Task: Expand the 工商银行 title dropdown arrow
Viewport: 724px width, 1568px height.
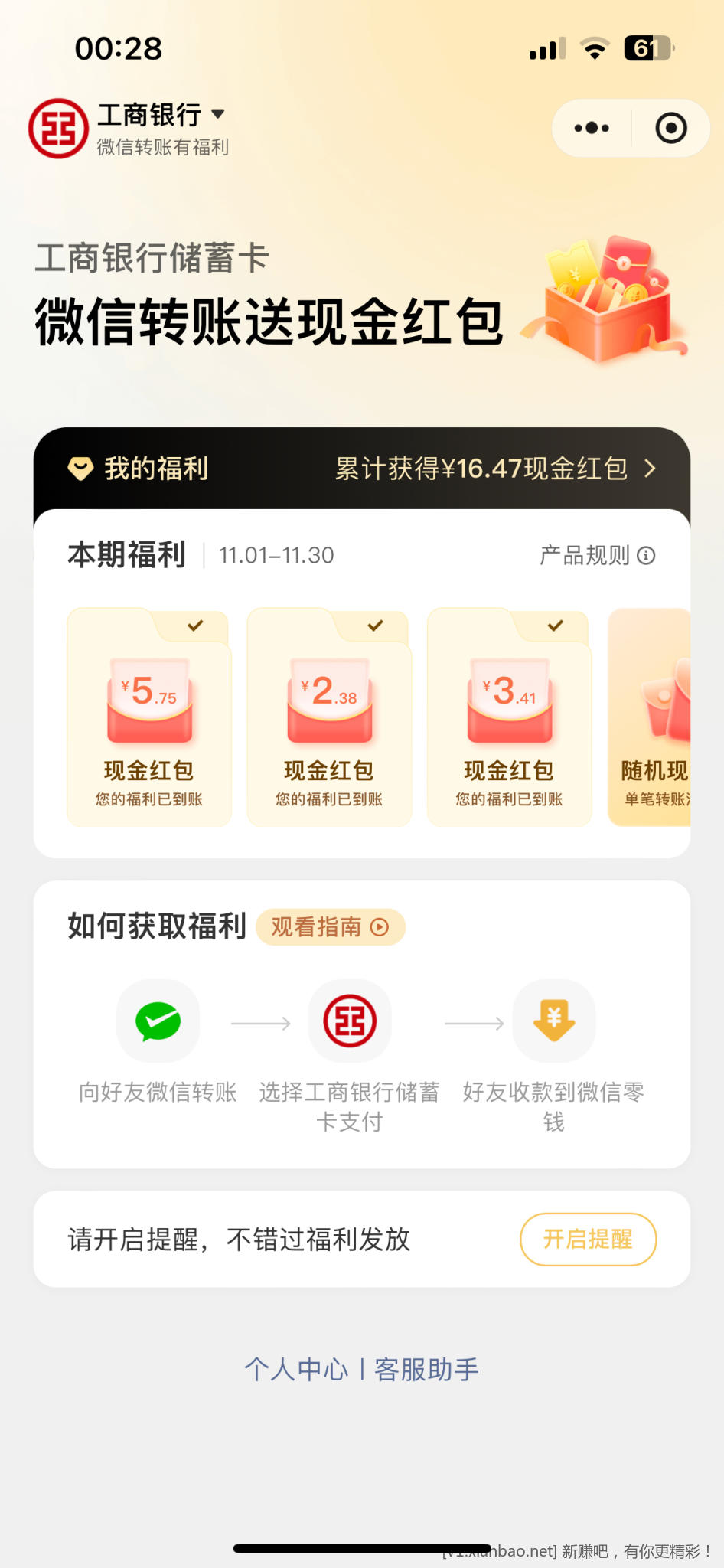Action: click(x=217, y=113)
